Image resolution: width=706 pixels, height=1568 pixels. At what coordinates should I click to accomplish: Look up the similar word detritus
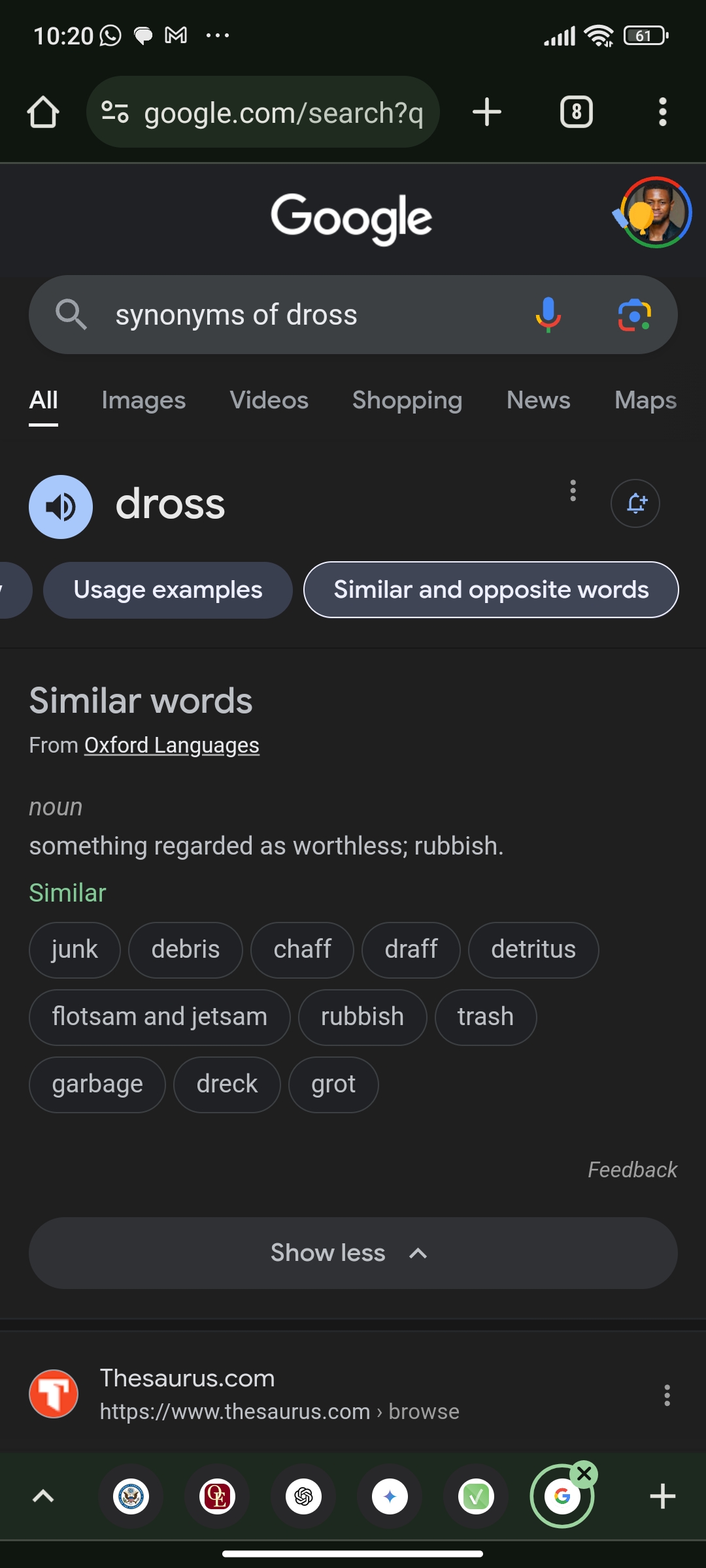tap(533, 950)
